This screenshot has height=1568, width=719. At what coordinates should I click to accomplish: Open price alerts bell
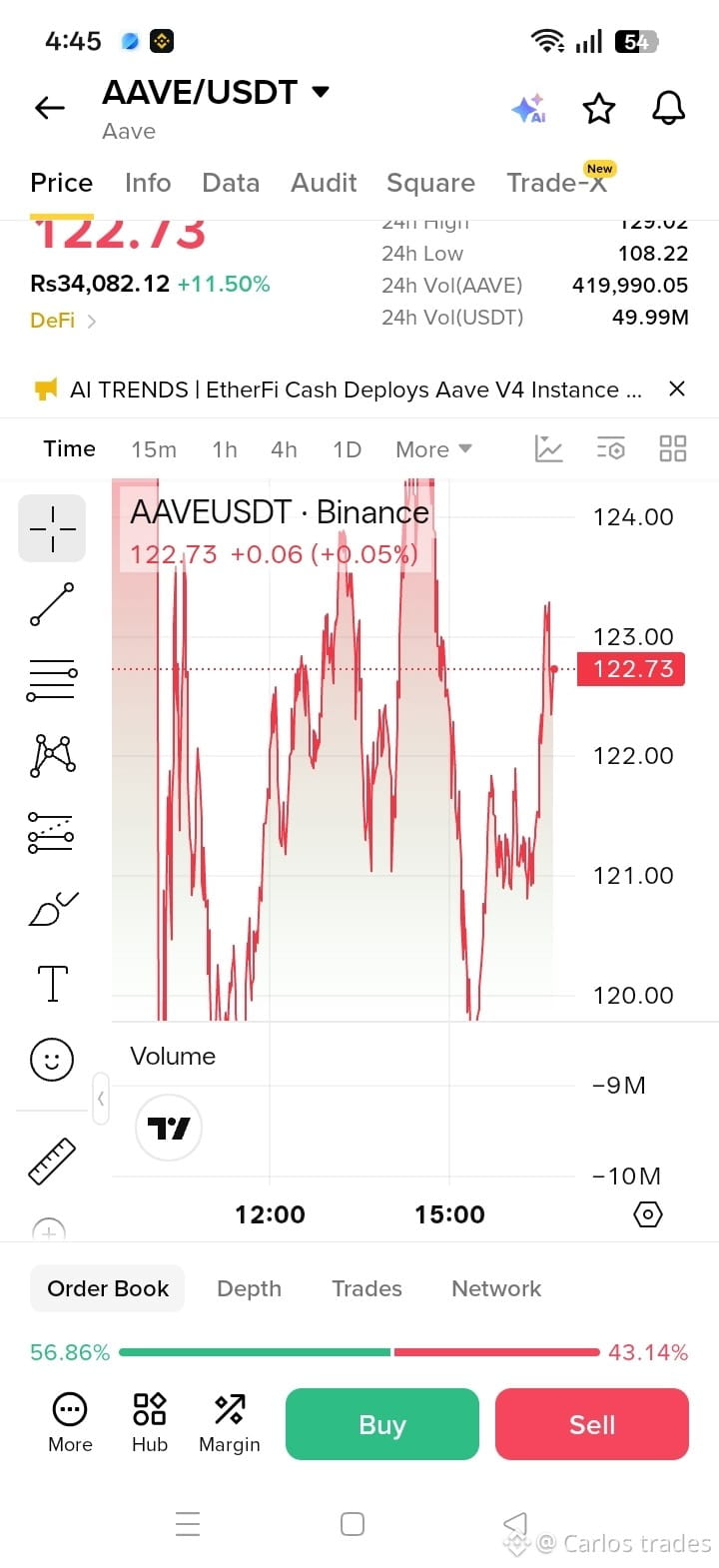(x=668, y=108)
